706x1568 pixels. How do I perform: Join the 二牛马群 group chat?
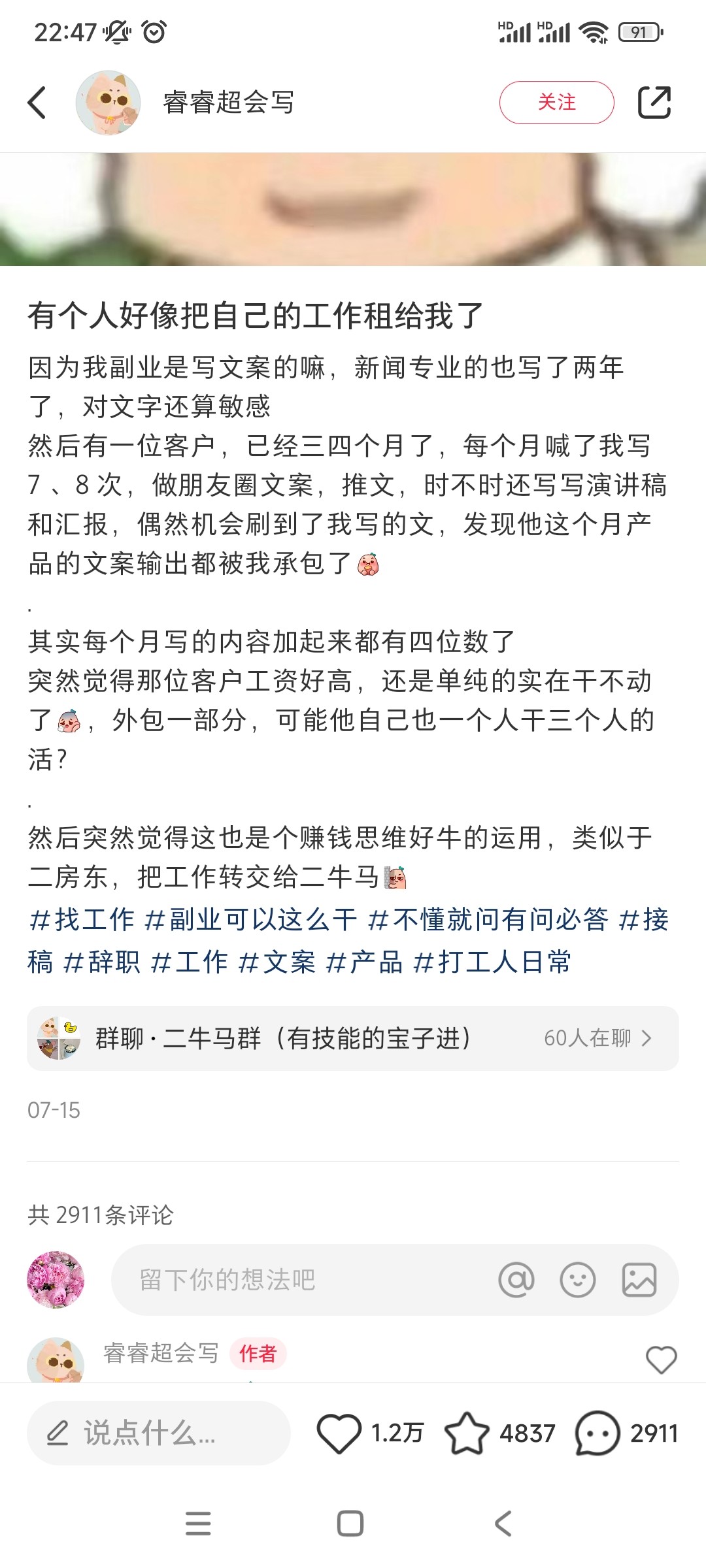(352, 1038)
